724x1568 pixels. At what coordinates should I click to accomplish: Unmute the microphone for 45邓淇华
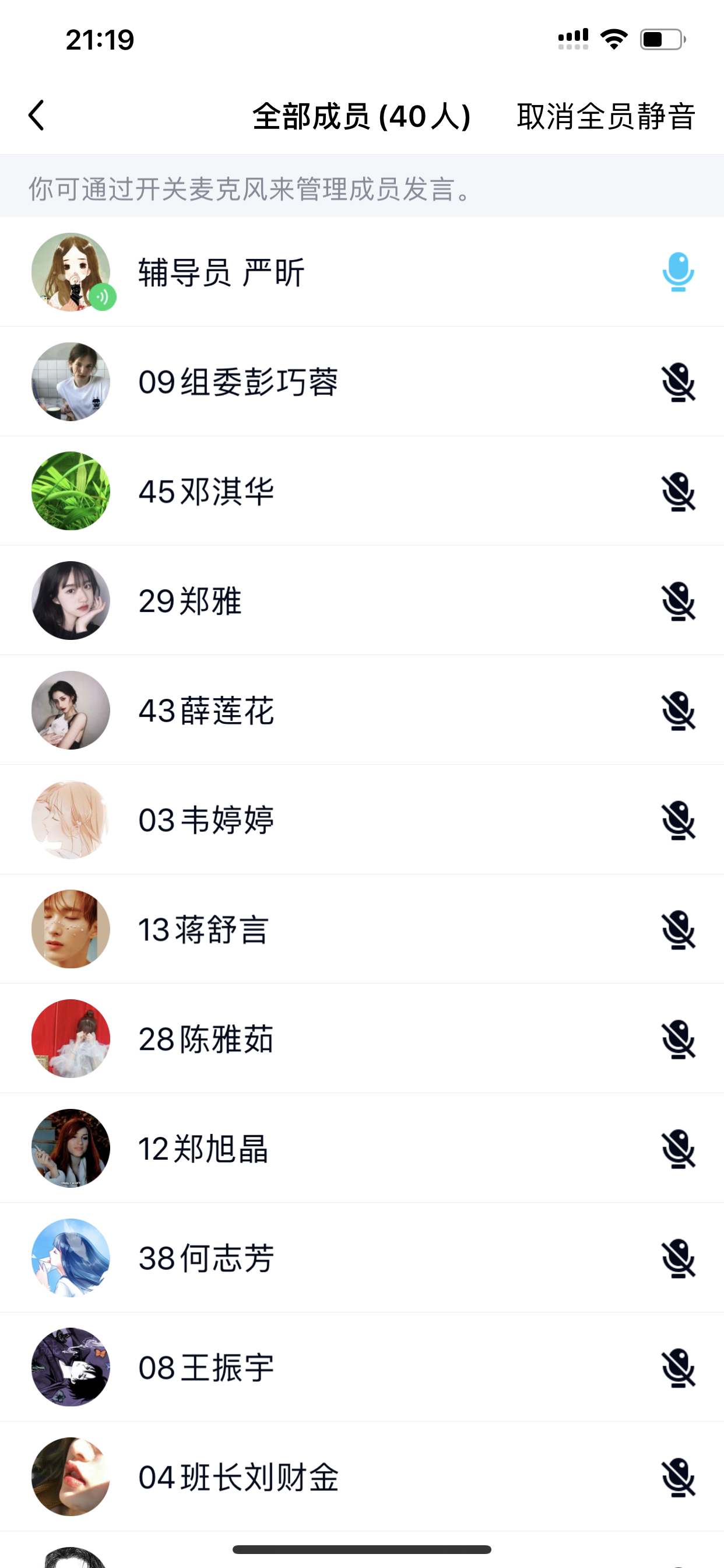[678, 492]
